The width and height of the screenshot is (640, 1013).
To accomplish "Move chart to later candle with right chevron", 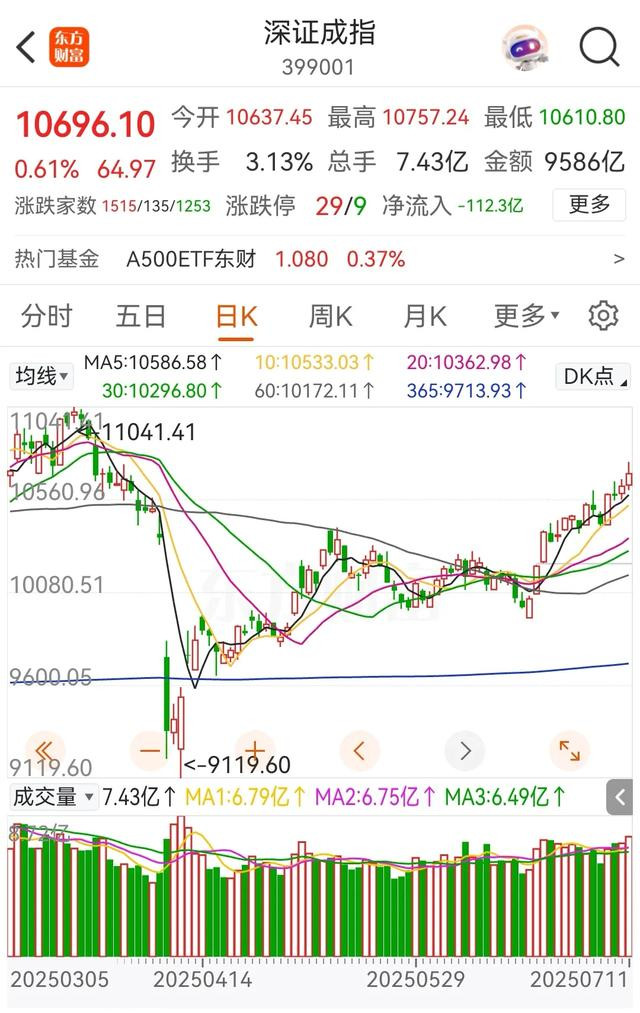I will point(465,749).
